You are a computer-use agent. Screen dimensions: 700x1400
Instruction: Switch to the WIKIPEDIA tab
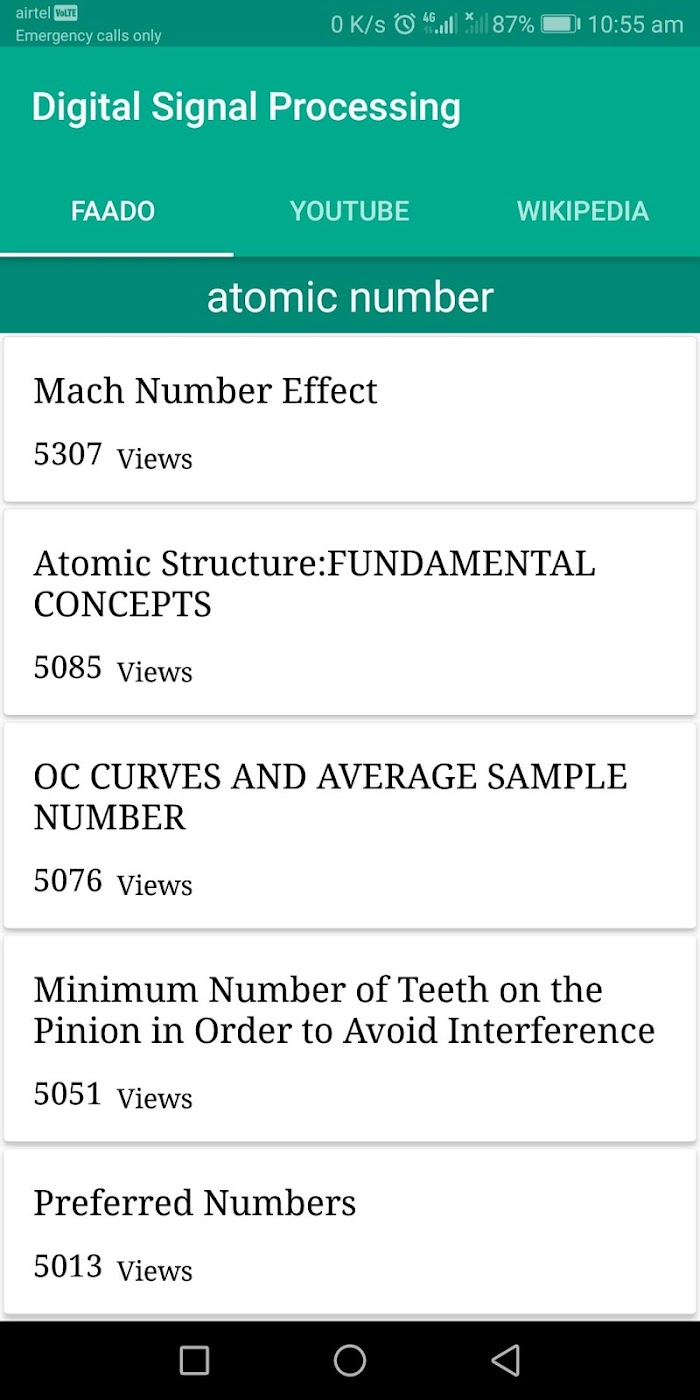[583, 211]
